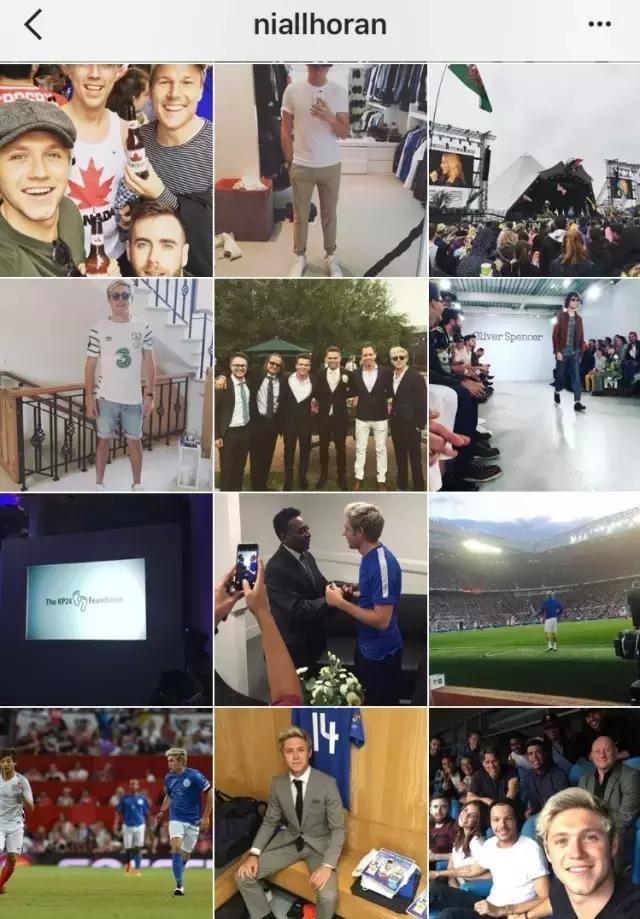The height and width of the screenshot is (919, 640).
Task: Open the selfie post with Canada tank top
Action: click(x=106, y=170)
